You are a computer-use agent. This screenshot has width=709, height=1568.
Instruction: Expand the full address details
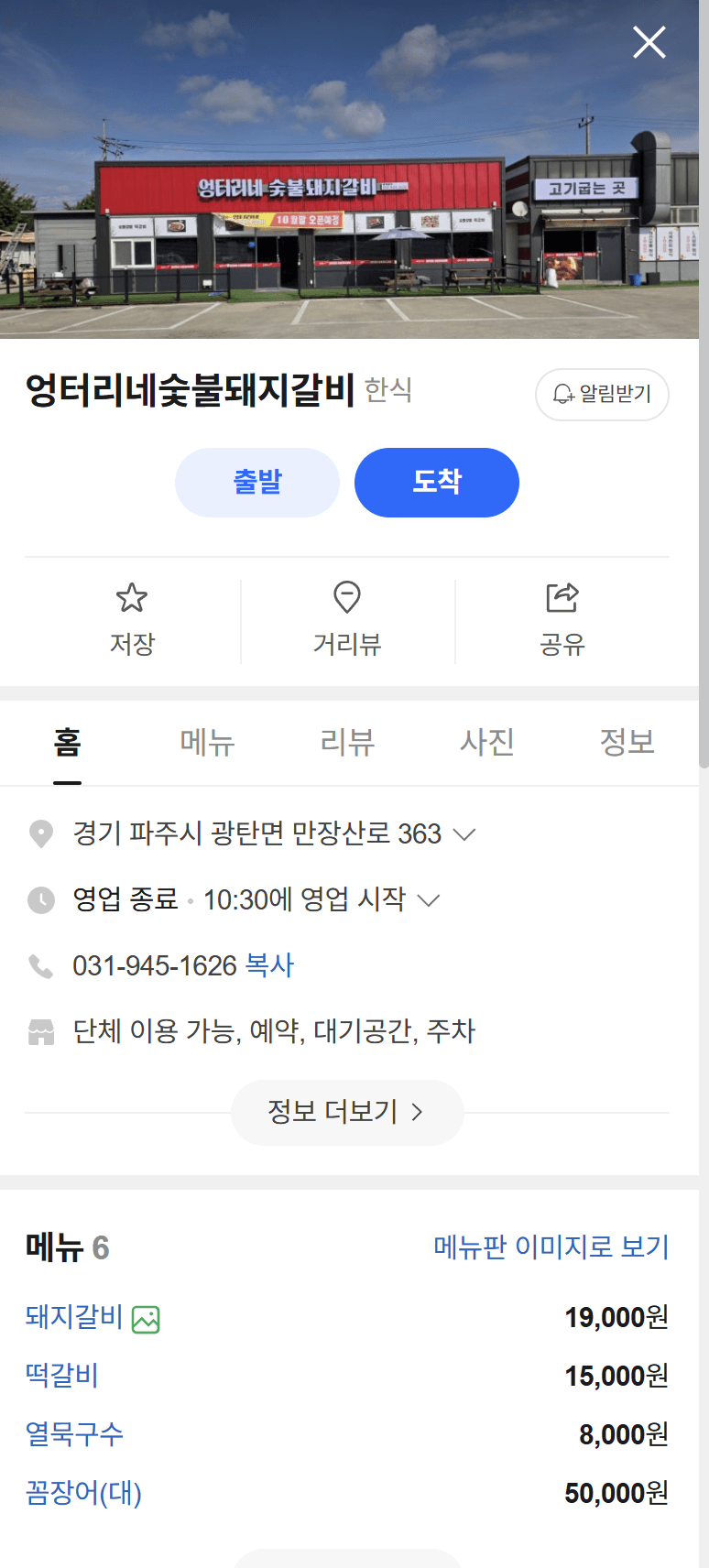tap(464, 834)
